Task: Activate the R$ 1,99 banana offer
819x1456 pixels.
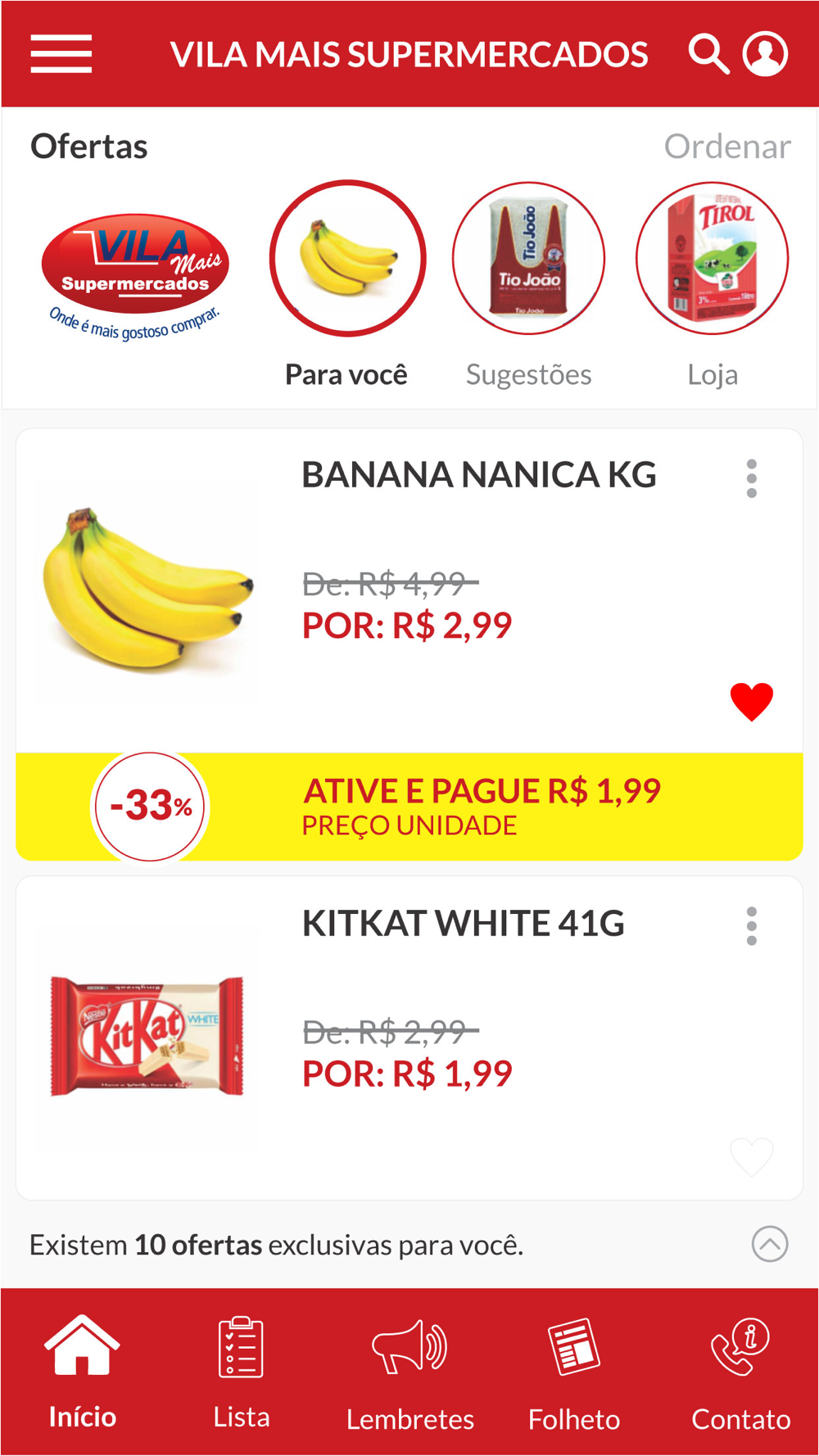Action: tap(482, 806)
